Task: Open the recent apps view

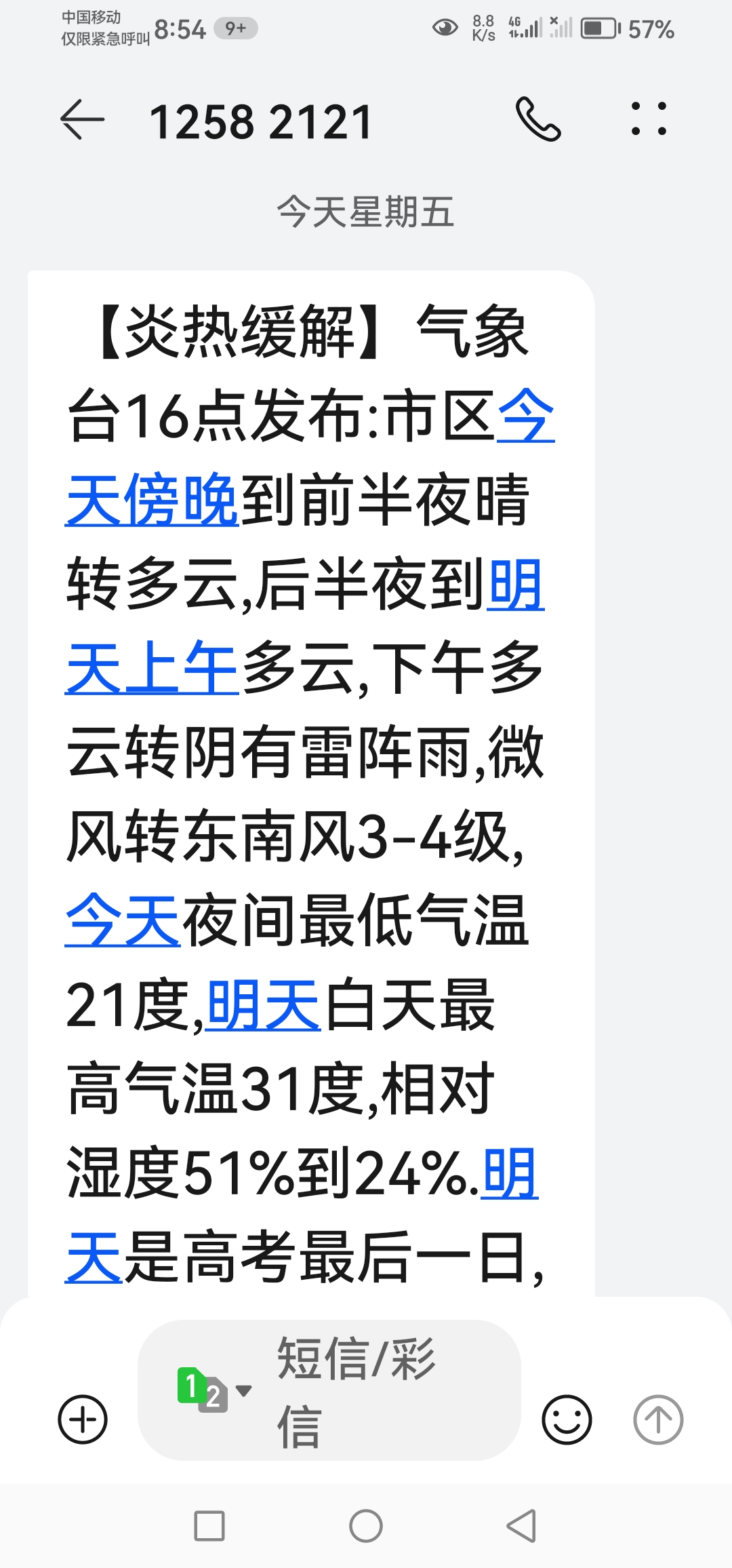Action: (x=209, y=1526)
